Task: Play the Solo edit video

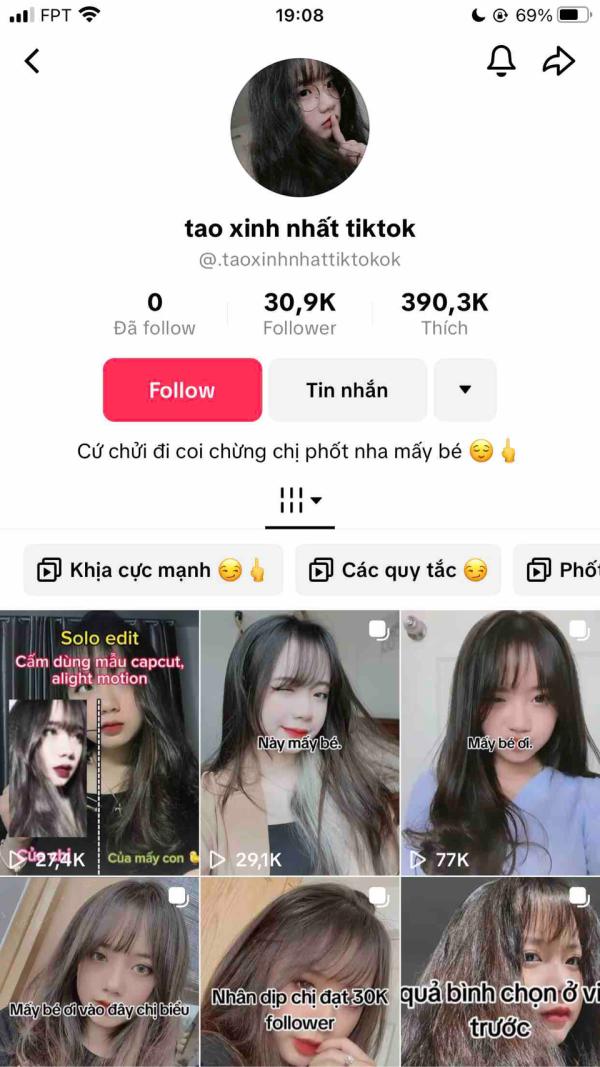Action: (x=99, y=743)
